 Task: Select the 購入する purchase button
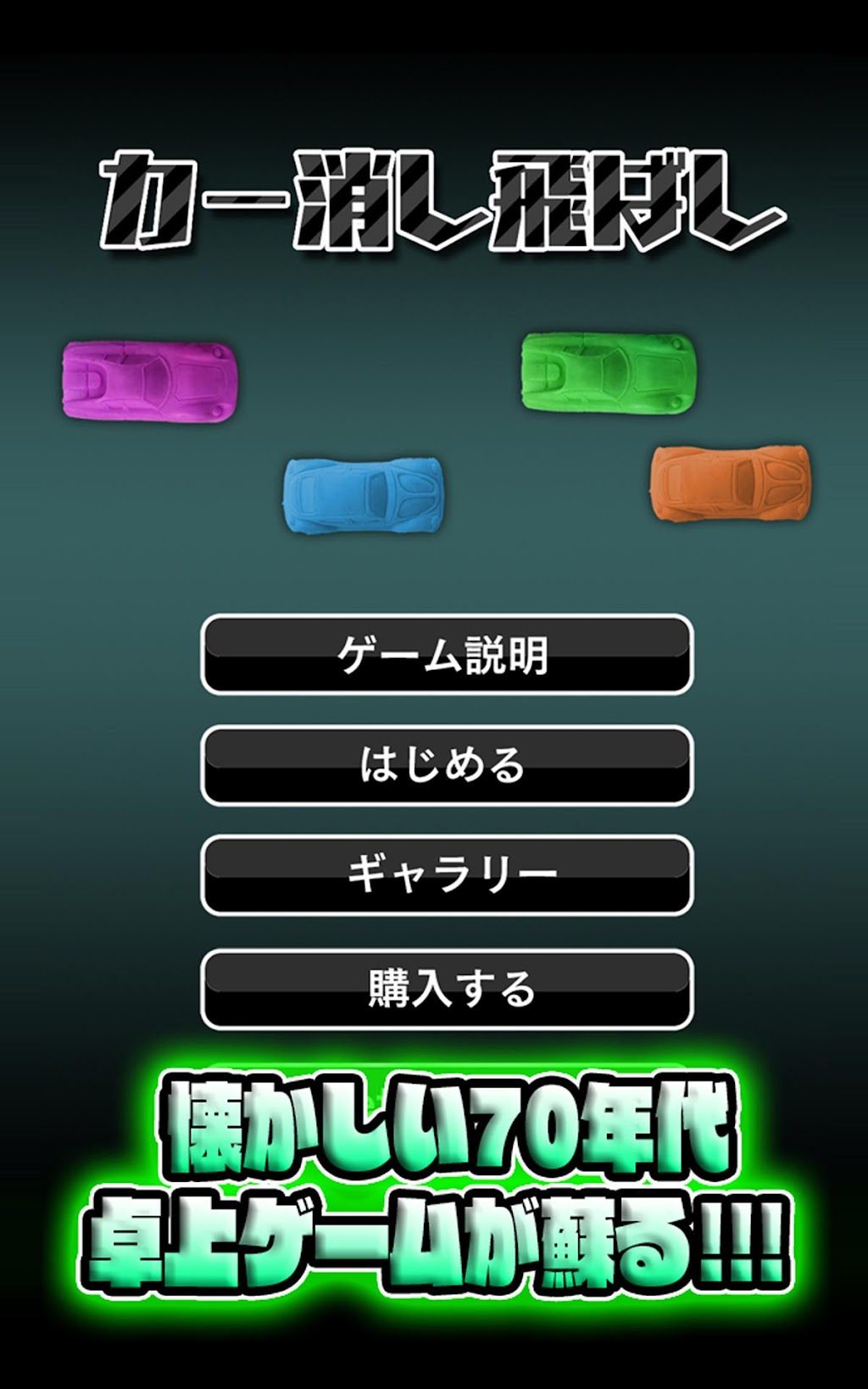click(x=447, y=989)
